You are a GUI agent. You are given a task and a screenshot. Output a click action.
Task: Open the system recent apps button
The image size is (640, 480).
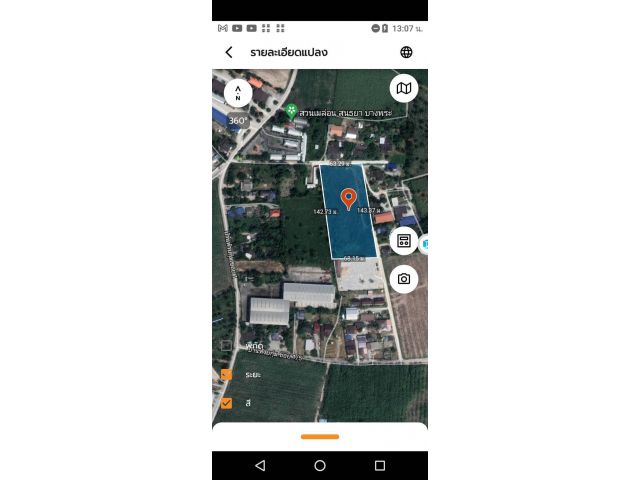(x=380, y=466)
